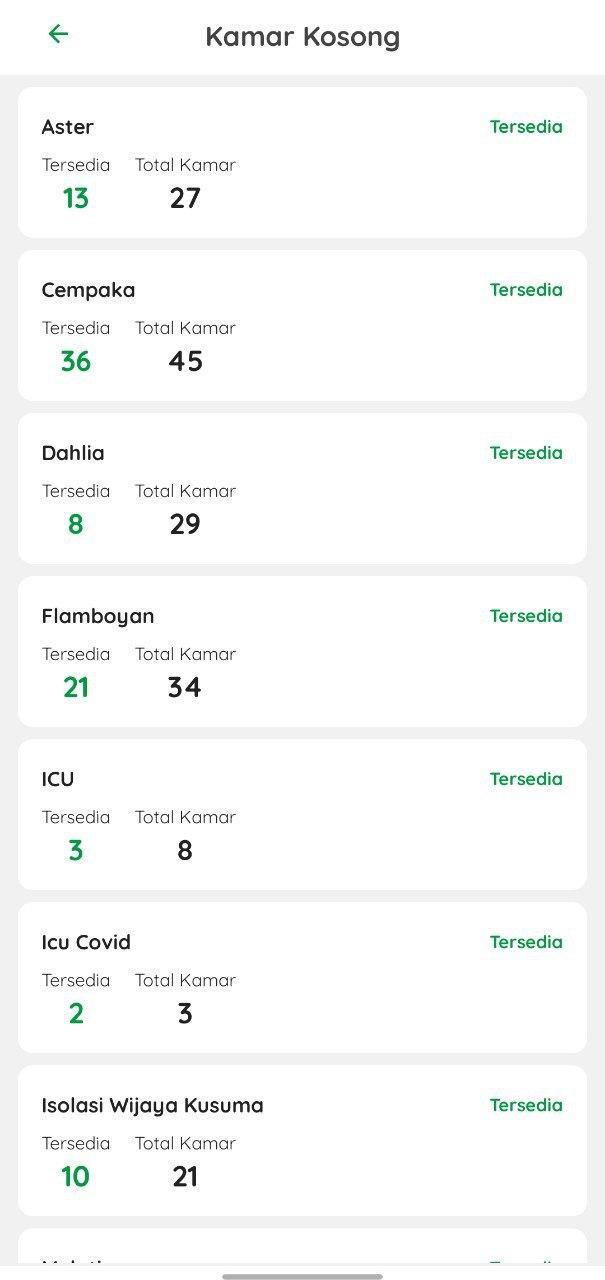Open the Icu Covid room card
The image size is (605, 1280).
302,977
